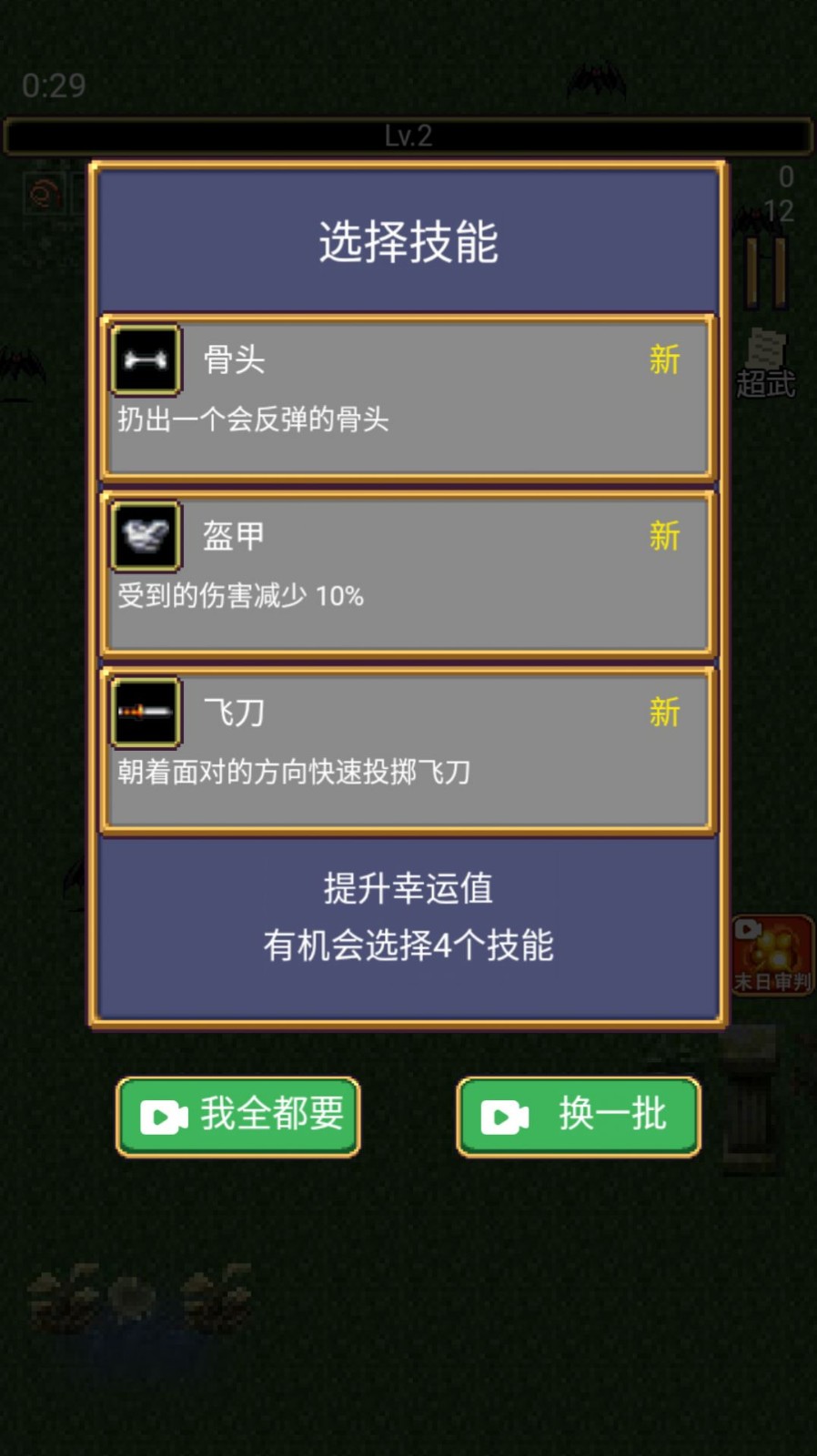Tap the 新 tag on the 骨头 skill
The image size is (817, 1456).
coord(665,360)
